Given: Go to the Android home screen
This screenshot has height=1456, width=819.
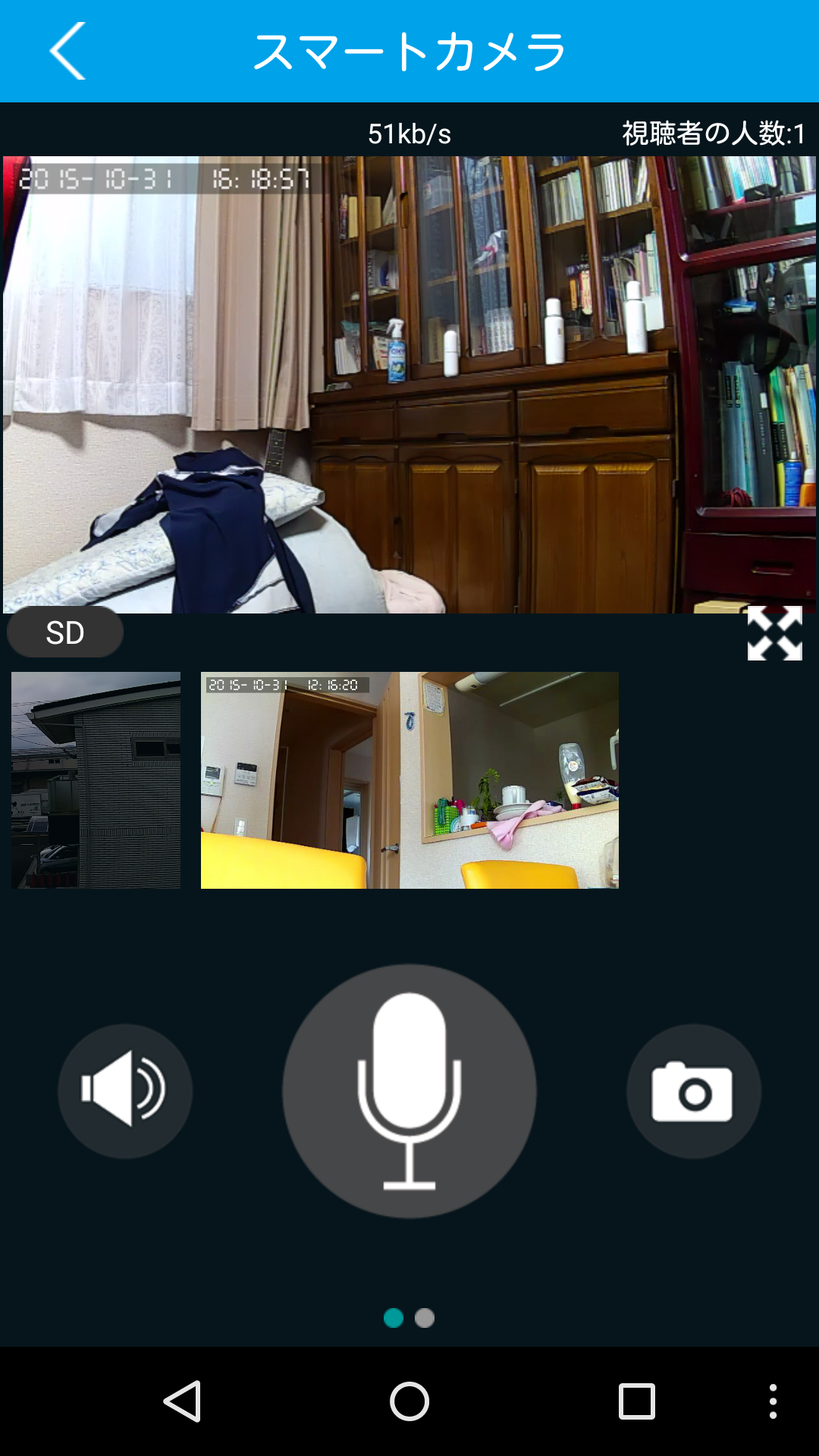Looking at the screenshot, I should pyautogui.click(x=409, y=1401).
